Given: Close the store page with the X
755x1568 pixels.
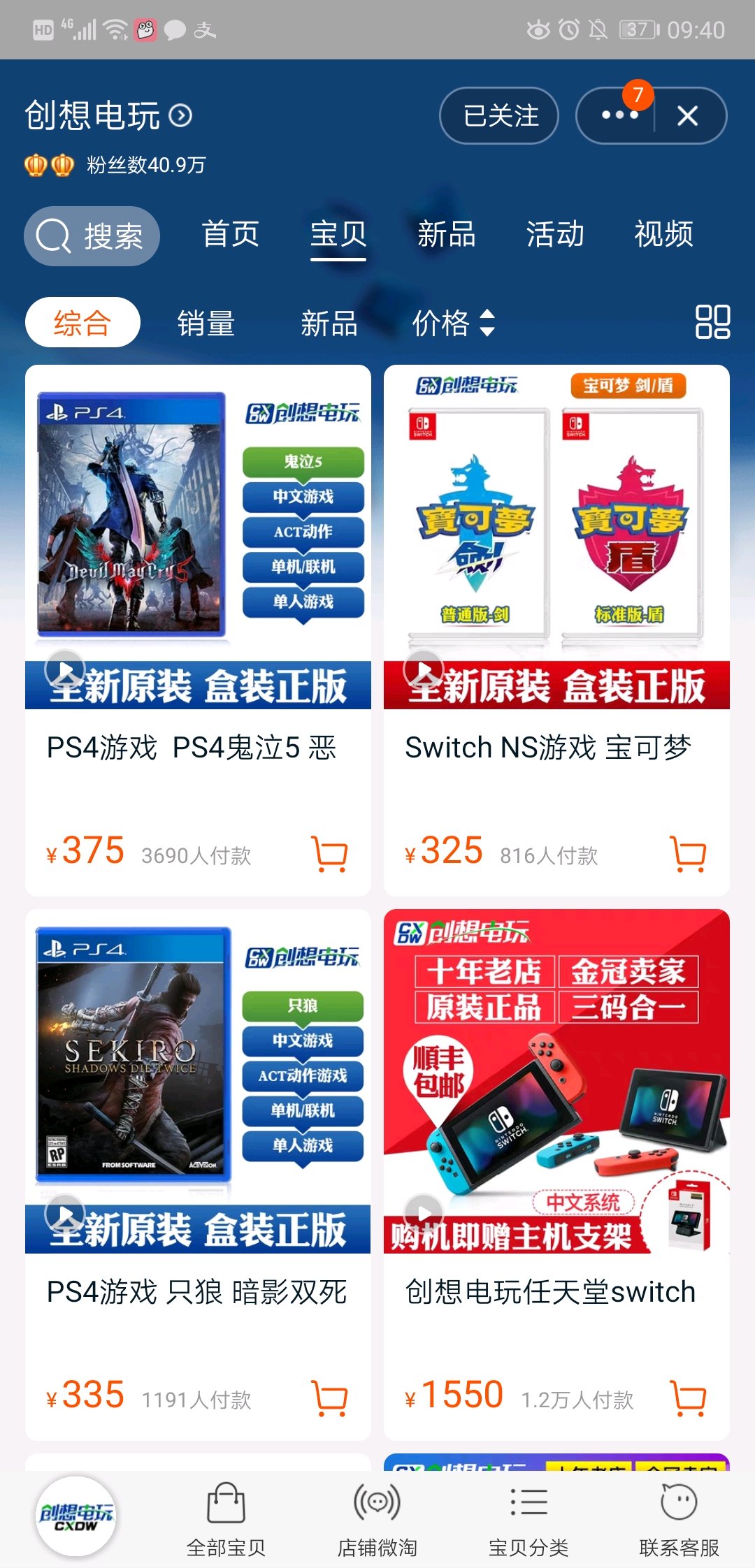Looking at the screenshot, I should coord(688,116).
